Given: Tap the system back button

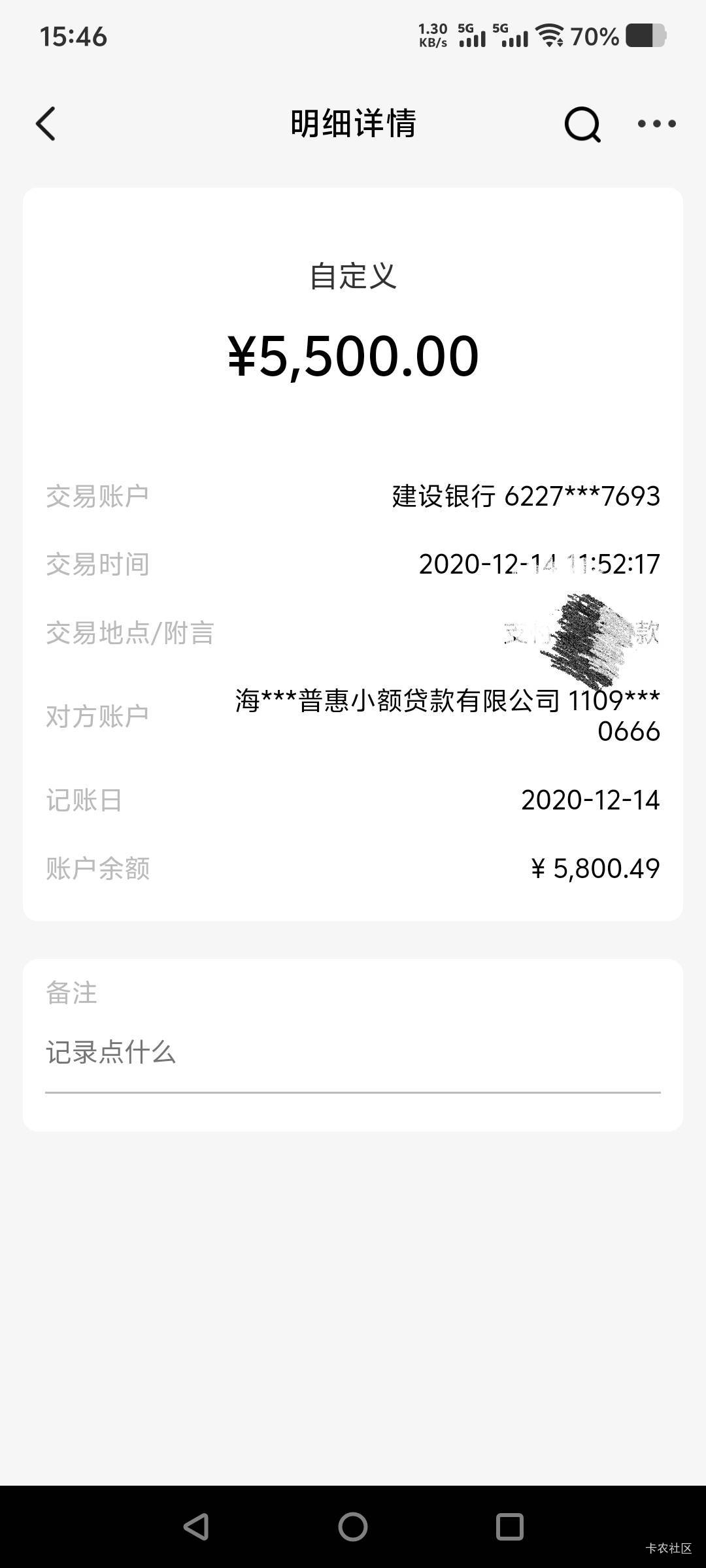Looking at the screenshot, I should tap(195, 1527).
